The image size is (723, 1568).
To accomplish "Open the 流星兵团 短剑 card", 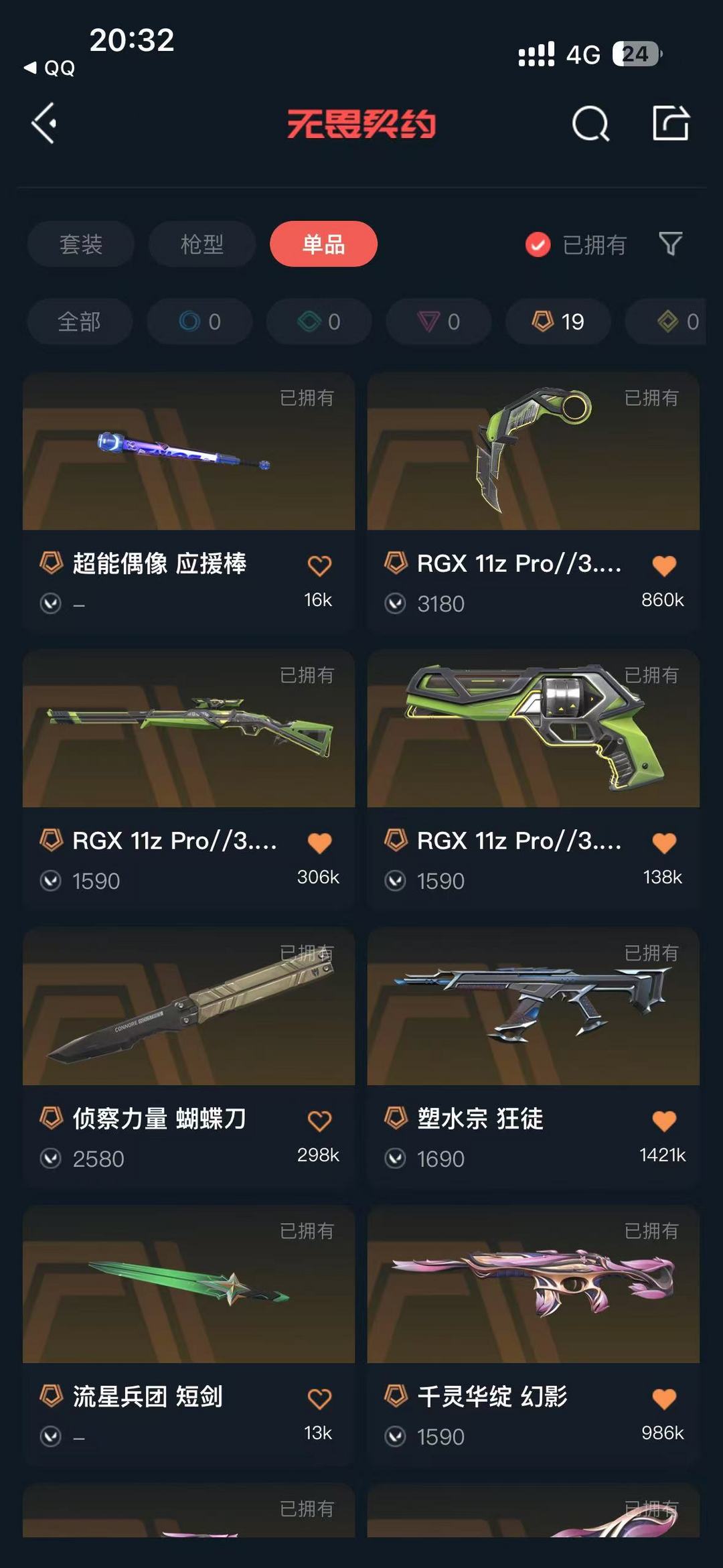I will click(189, 1335).
